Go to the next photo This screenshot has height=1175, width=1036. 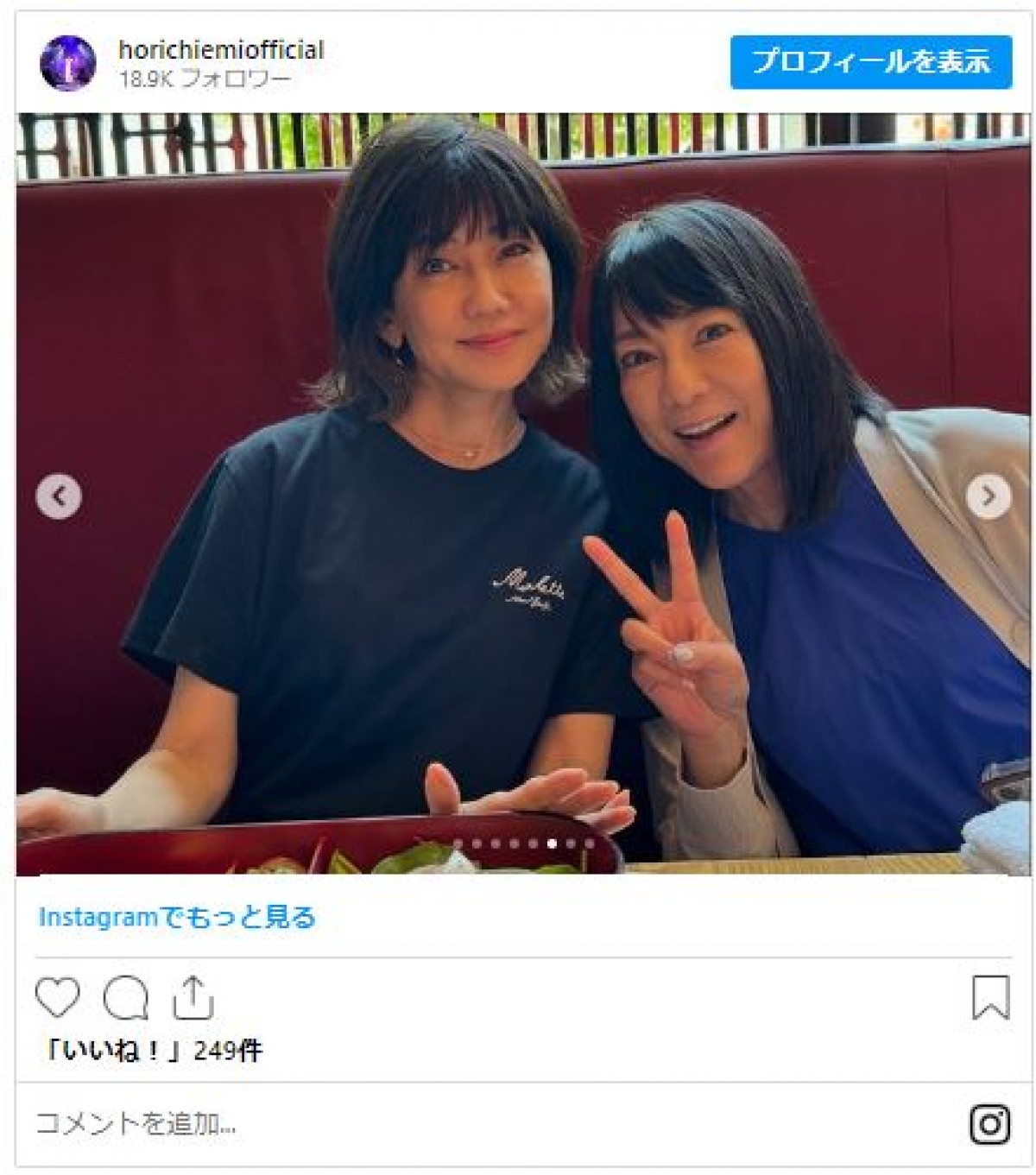(989, 496)
